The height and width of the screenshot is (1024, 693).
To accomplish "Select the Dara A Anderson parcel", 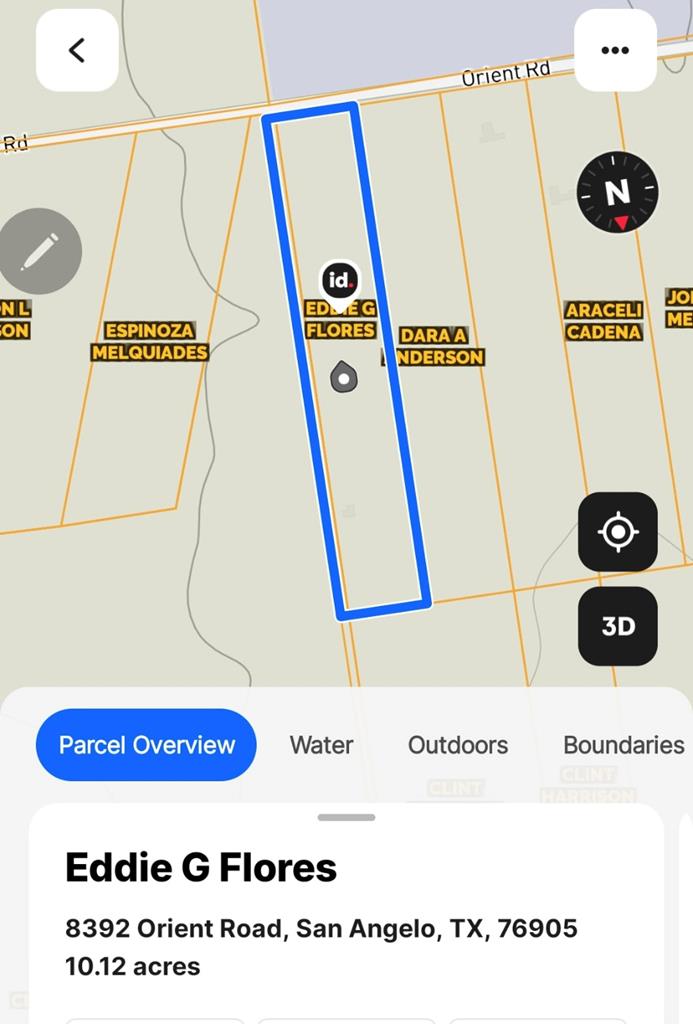I will pos(438,347).
